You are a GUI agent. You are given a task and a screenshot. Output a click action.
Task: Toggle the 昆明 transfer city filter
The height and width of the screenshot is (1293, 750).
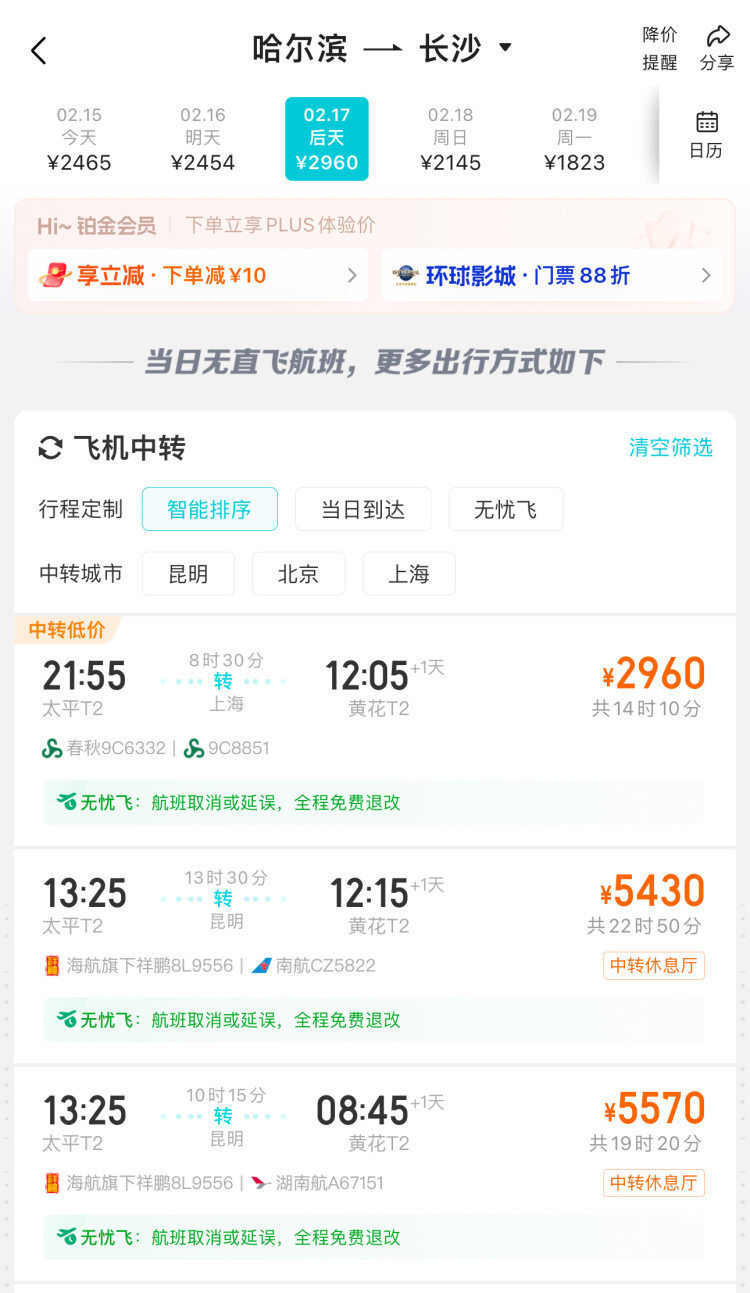pos(188,573)
